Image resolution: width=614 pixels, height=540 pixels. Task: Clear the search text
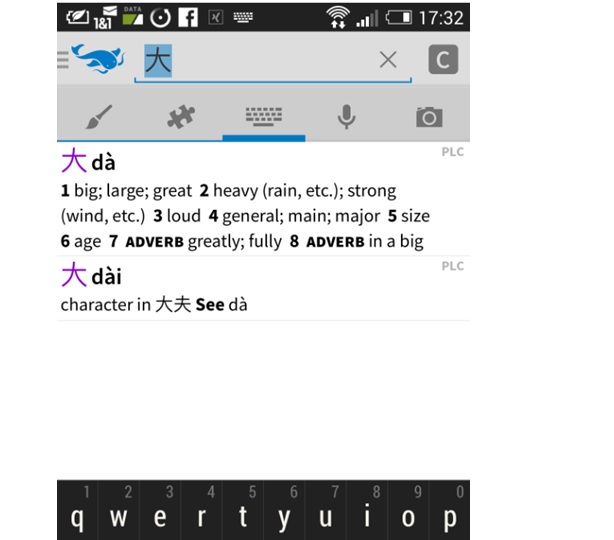pyautogui.click(x=388, y=61)
